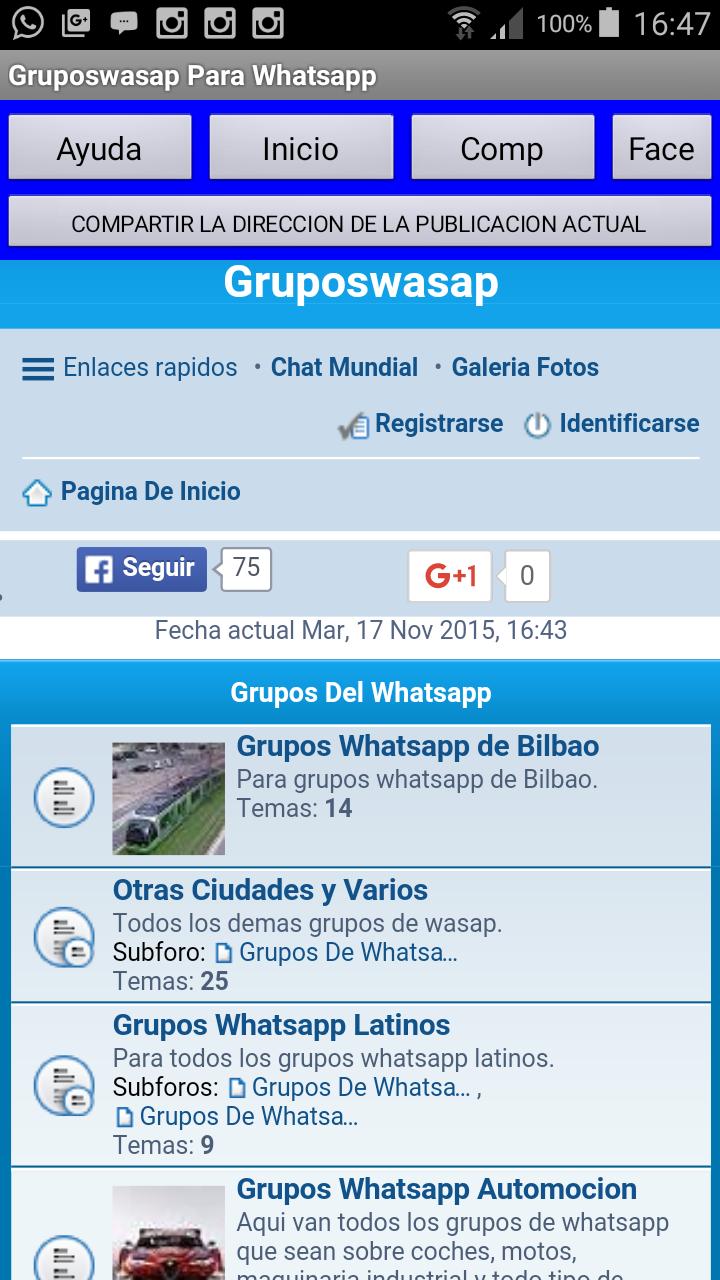Switch to the Face tab
The height and width of the screenshot is (1280, 720).
click(662, 147)
